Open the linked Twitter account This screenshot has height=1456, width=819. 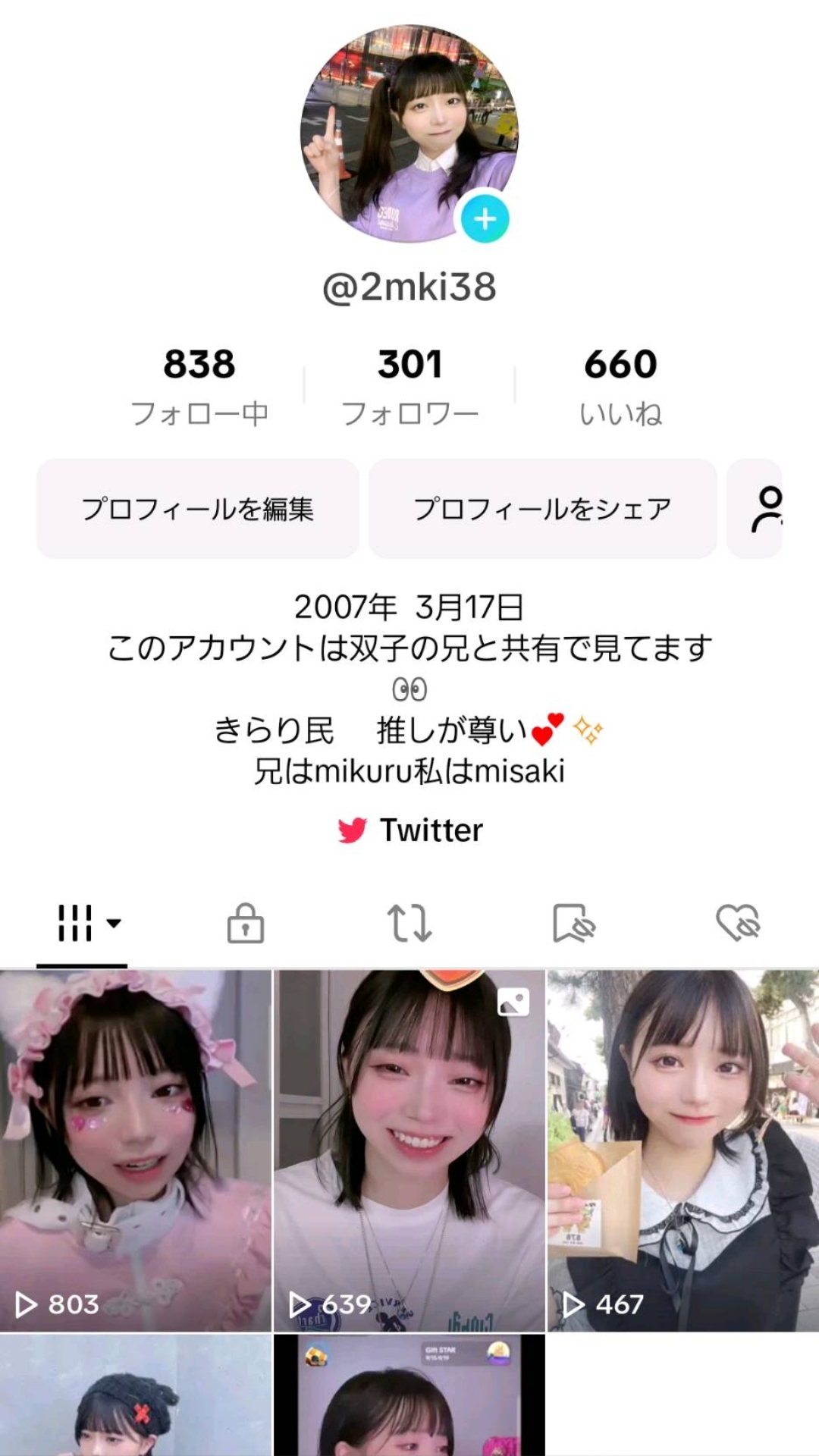410,830
